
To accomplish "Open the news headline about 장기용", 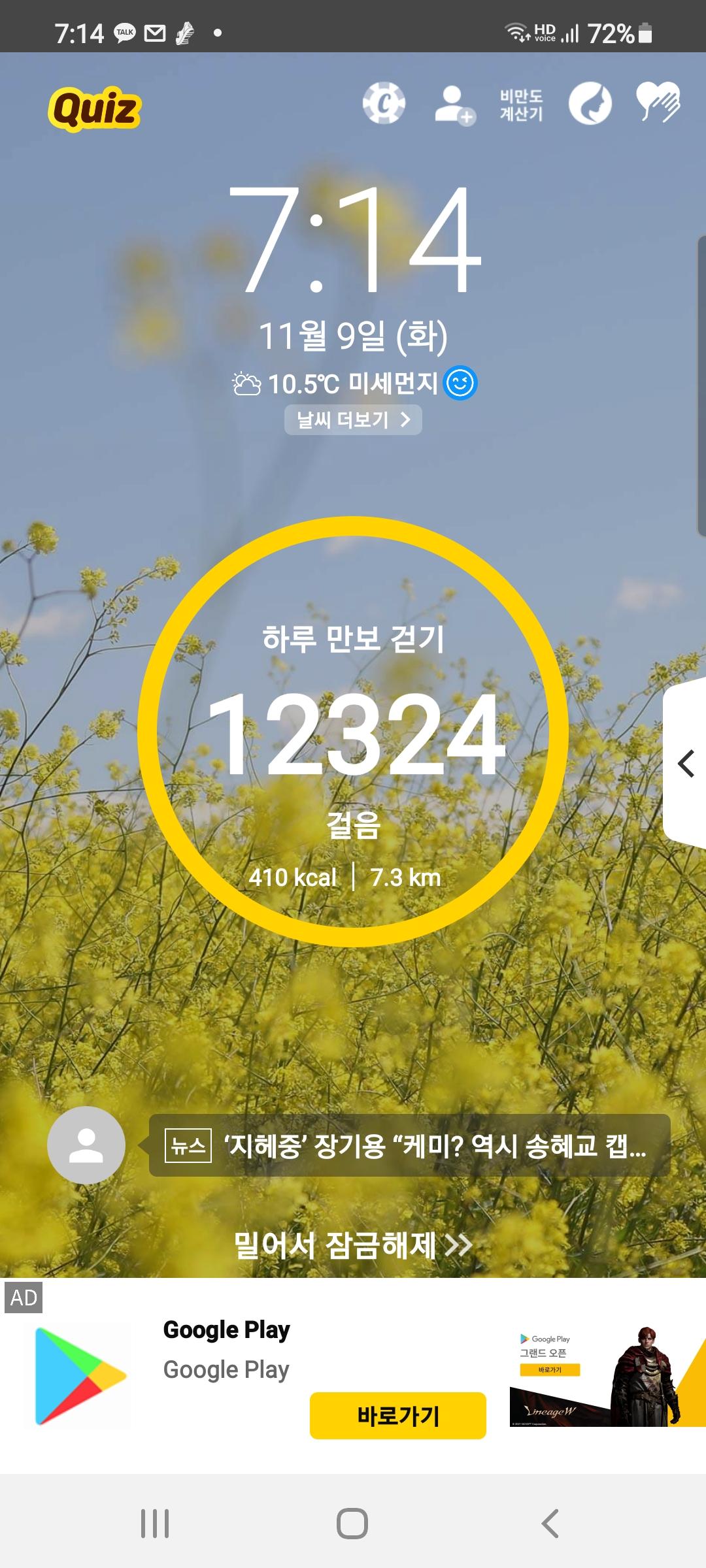I will tap(410, 1145).
